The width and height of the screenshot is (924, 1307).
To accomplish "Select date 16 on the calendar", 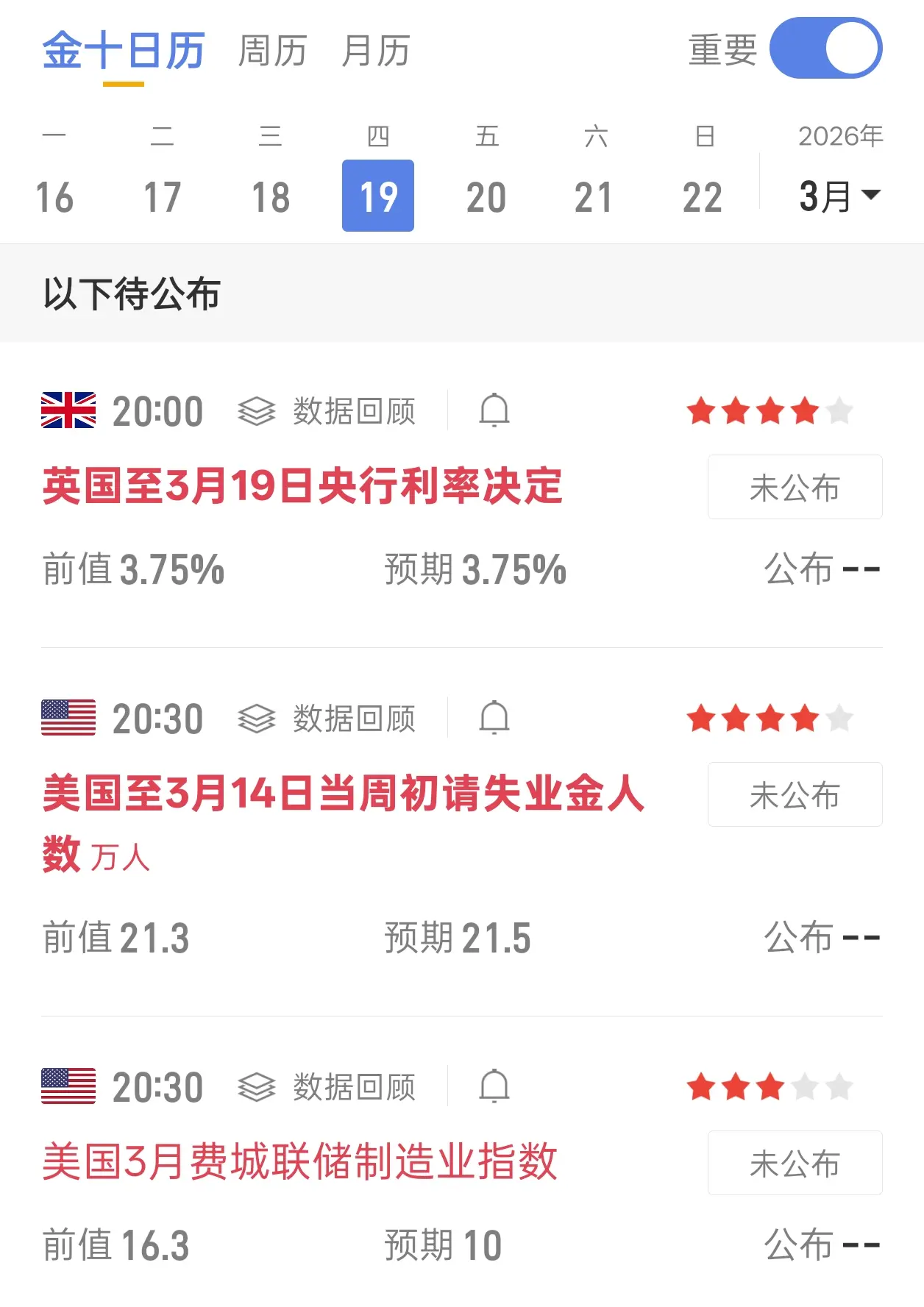I will (54, 196).
